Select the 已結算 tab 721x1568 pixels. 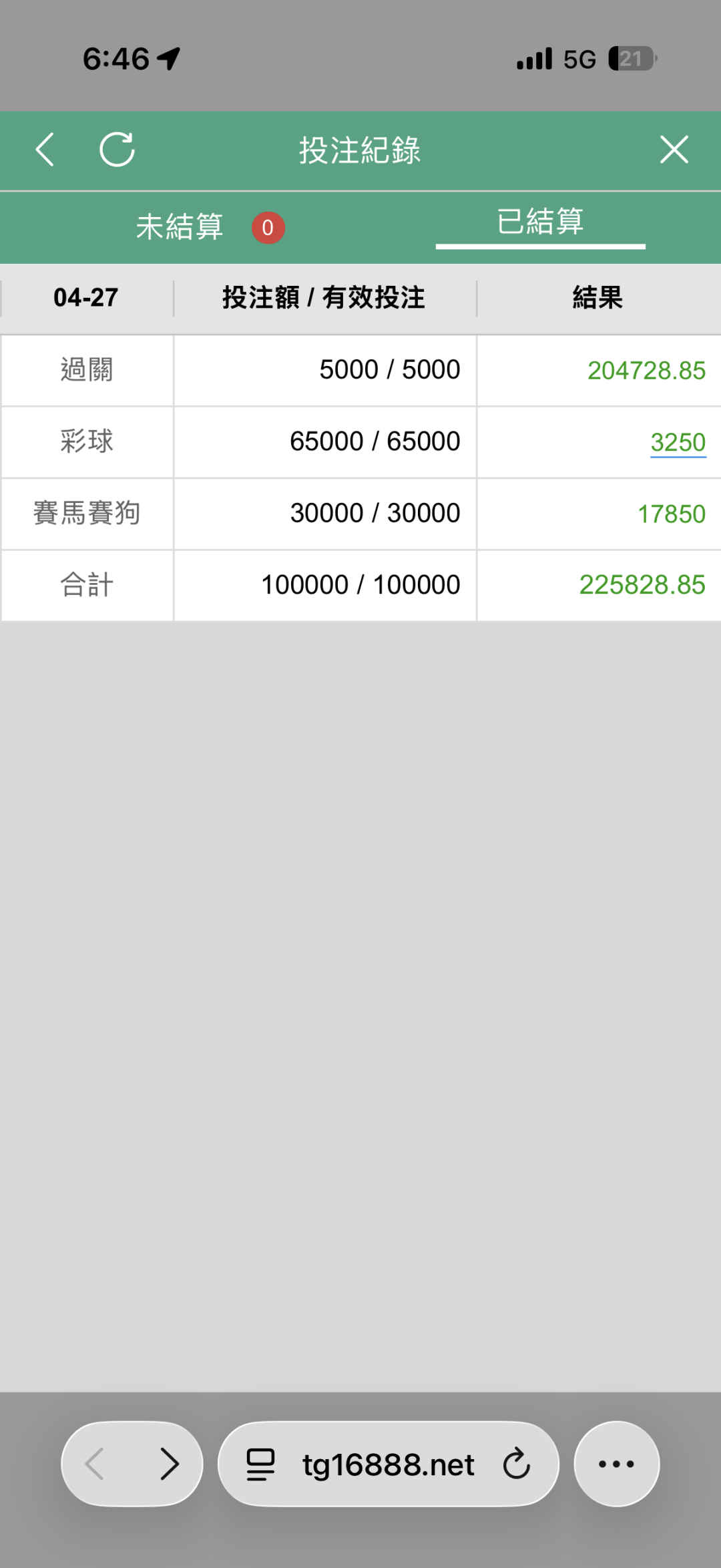[x=540, y=222]
